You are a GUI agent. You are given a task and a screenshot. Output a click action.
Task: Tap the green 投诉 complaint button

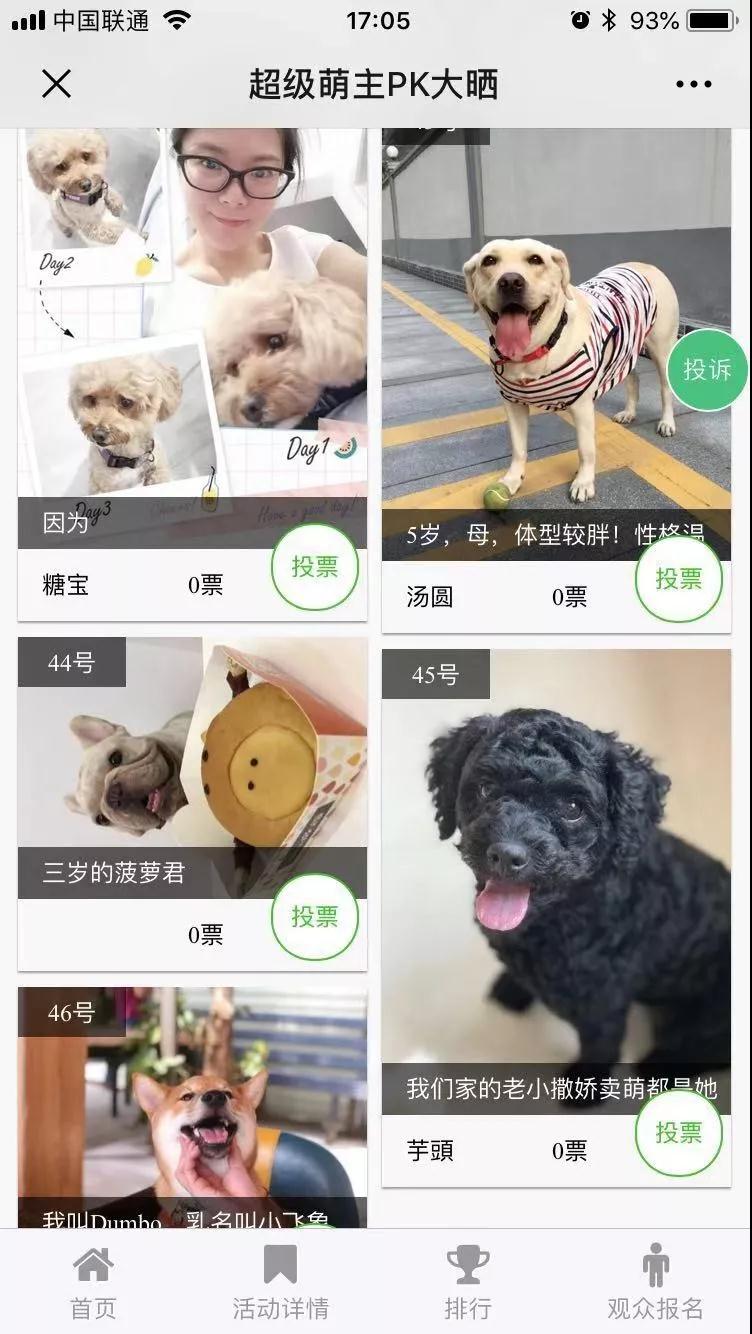(707, 370)
